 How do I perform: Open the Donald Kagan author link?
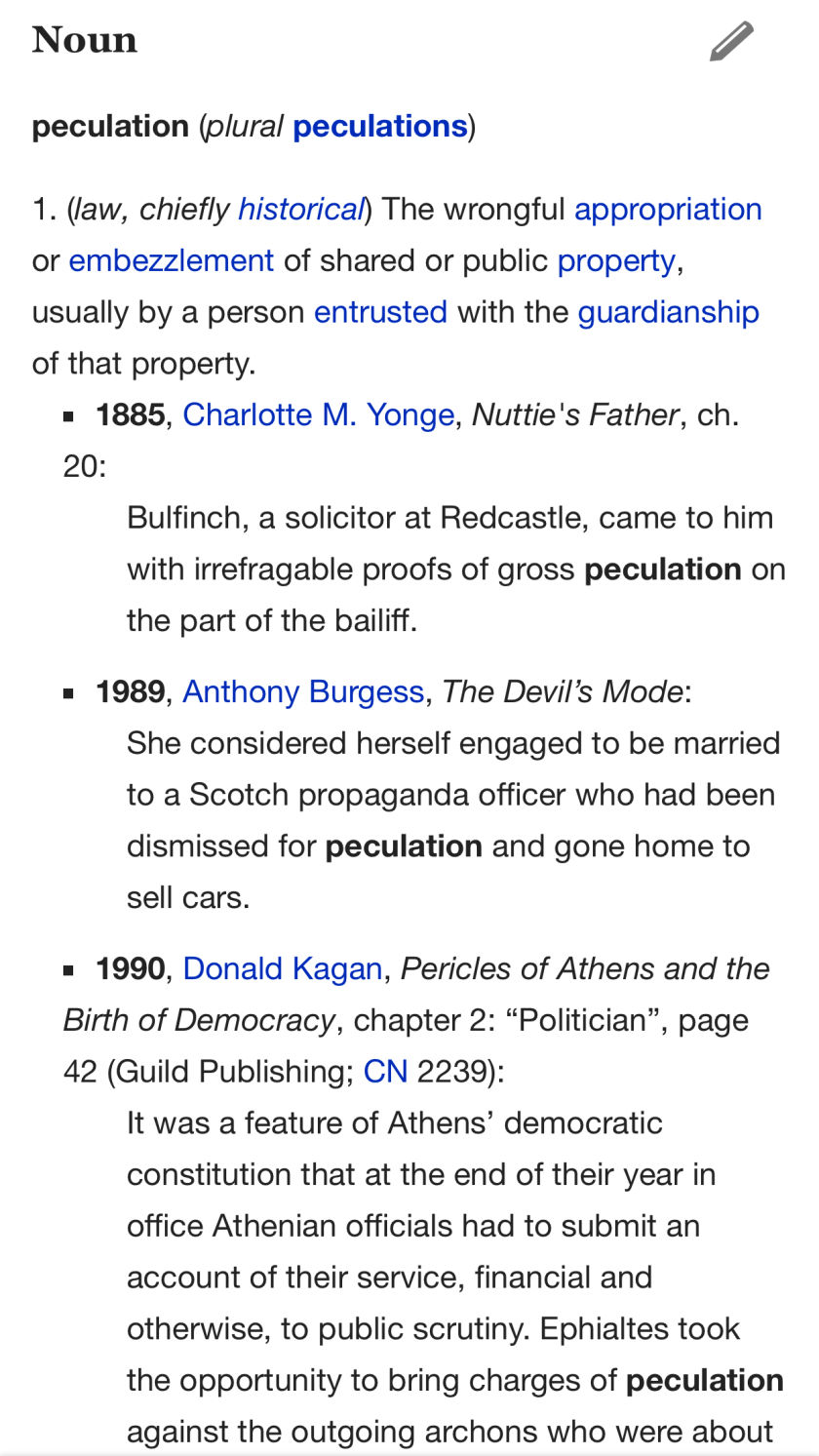pyautogui.click(x=283, y=969)
